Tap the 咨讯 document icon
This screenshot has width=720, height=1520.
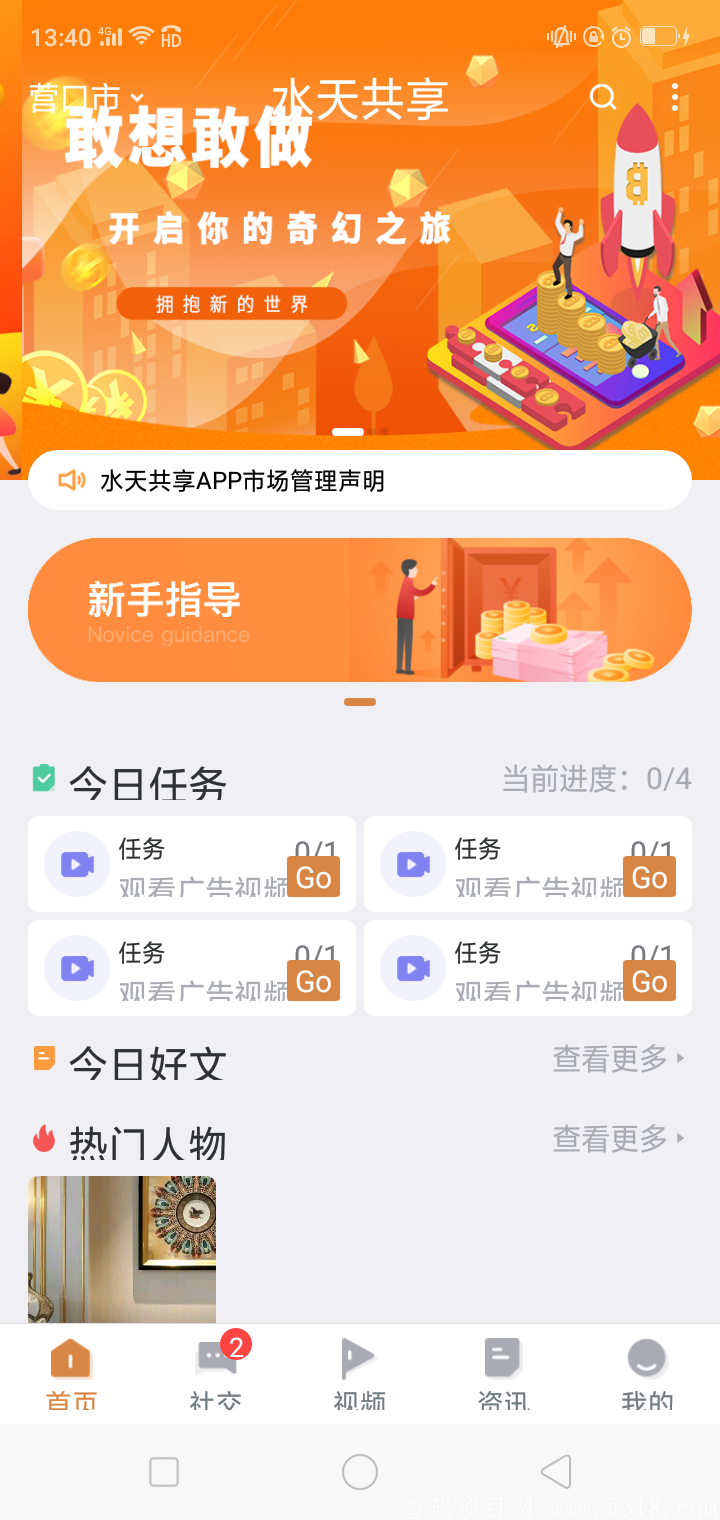point(501,1358)
